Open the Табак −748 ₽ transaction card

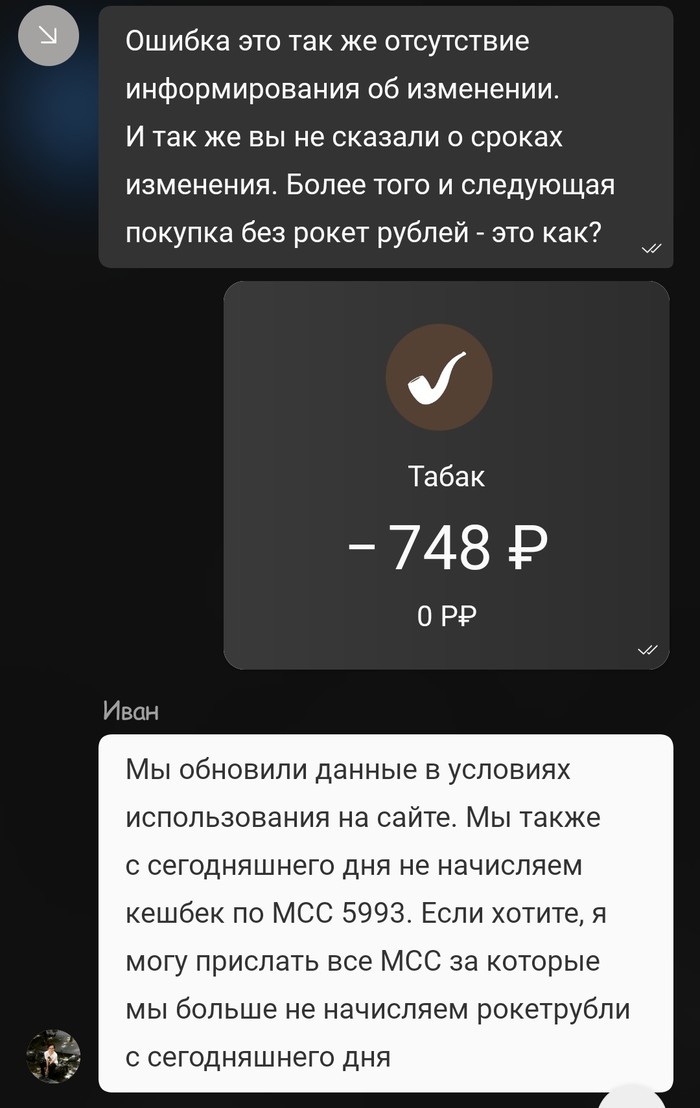[446, 475]
